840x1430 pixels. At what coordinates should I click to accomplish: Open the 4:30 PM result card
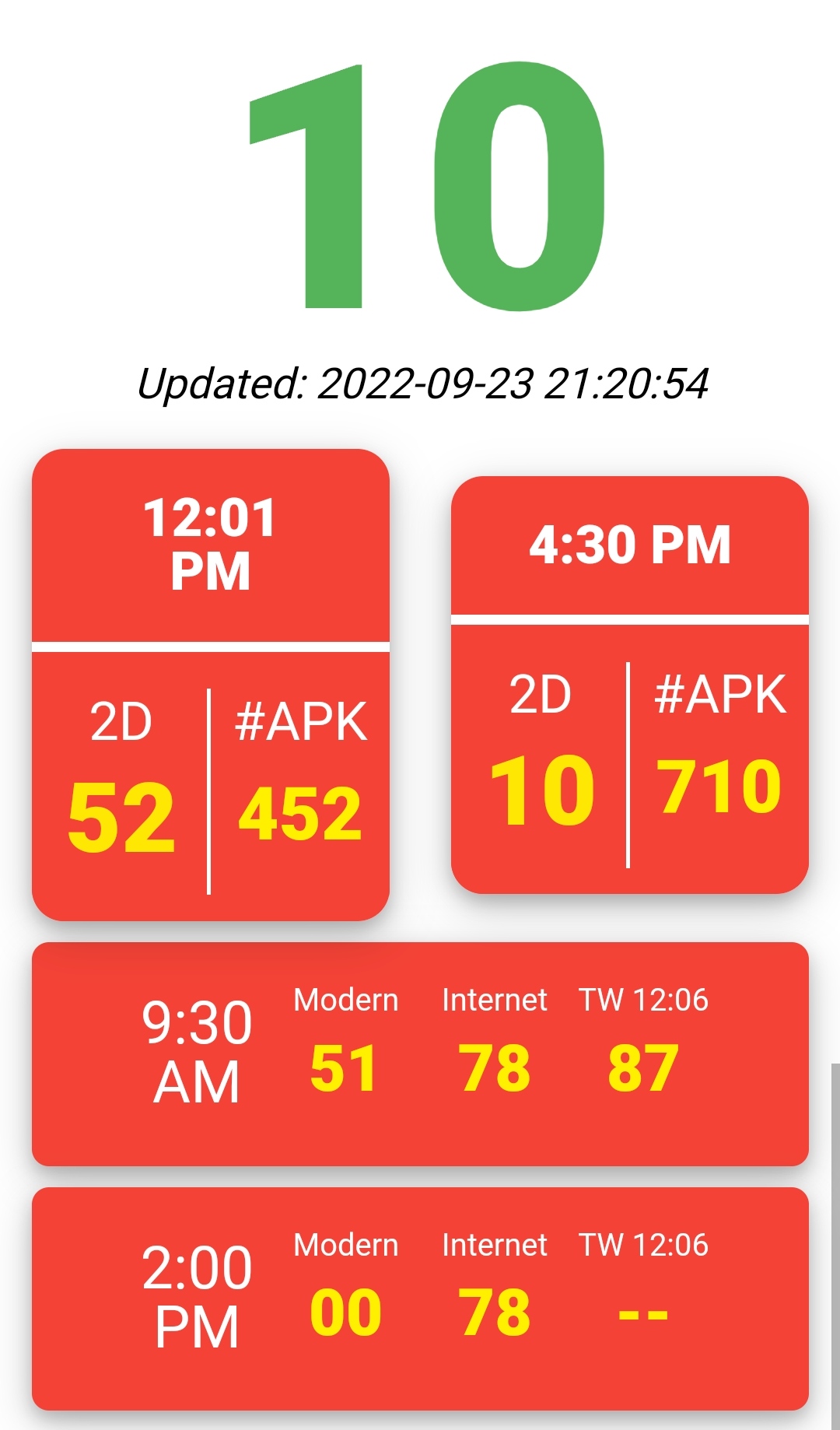pyautogui.click(x=630, y=685)
